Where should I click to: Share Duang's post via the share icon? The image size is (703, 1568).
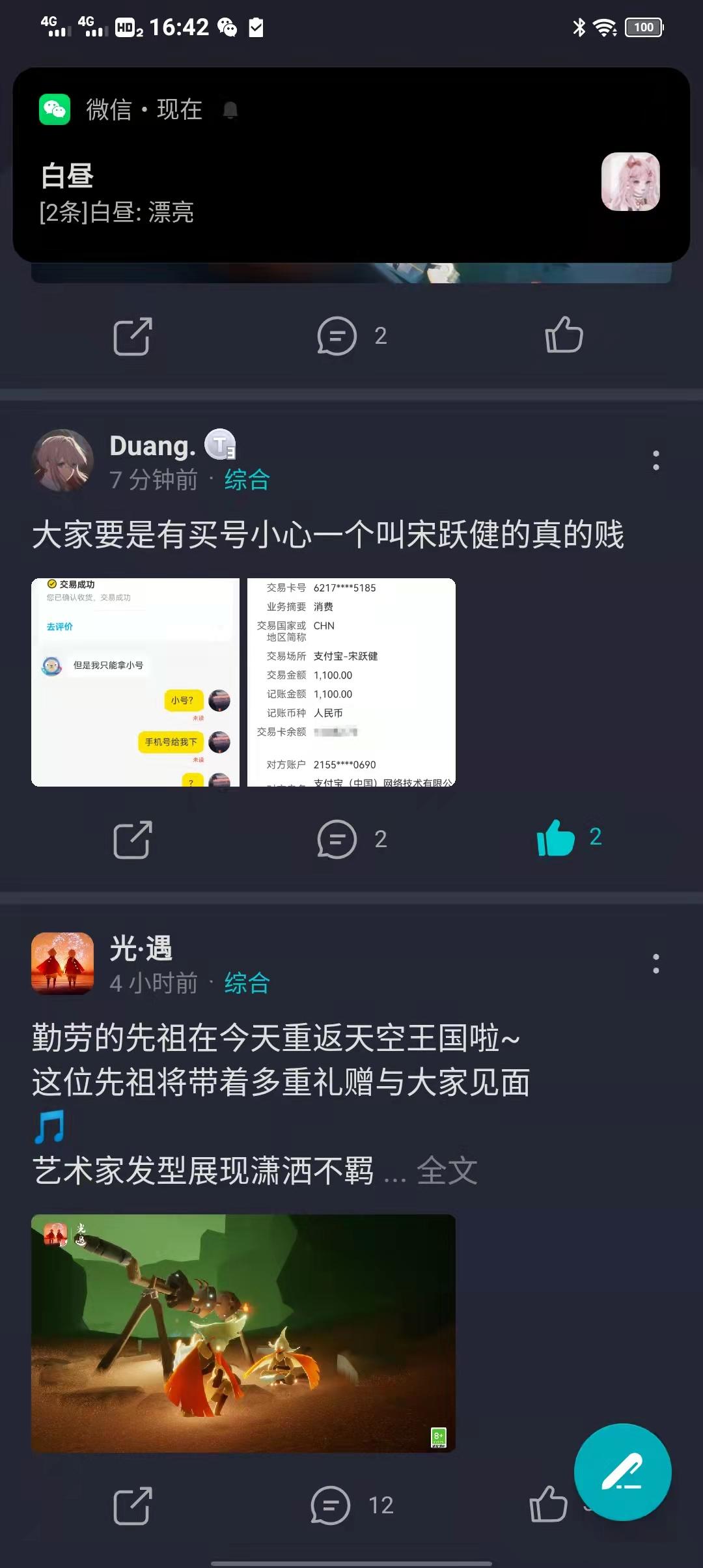point(132,839)
